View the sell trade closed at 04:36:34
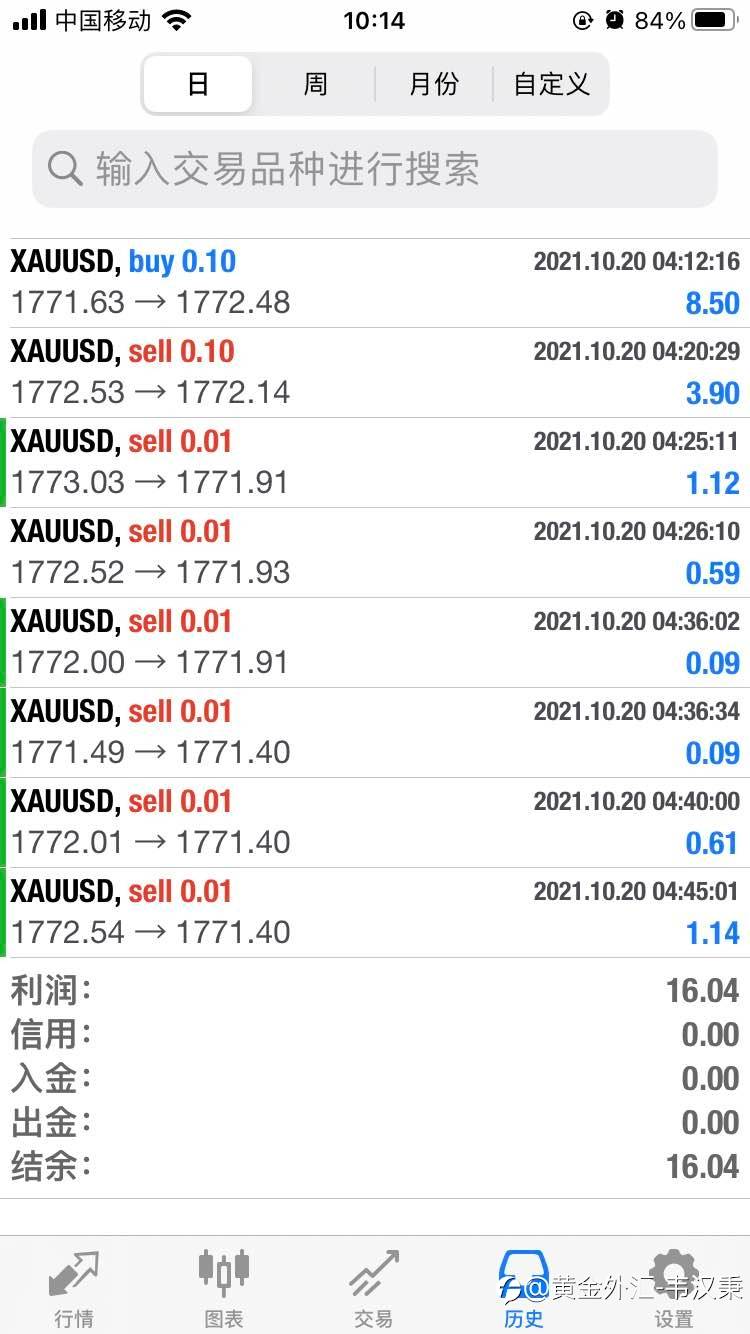Image resolution: width=750 pixels, height=1334 pixels. (375, 733)
